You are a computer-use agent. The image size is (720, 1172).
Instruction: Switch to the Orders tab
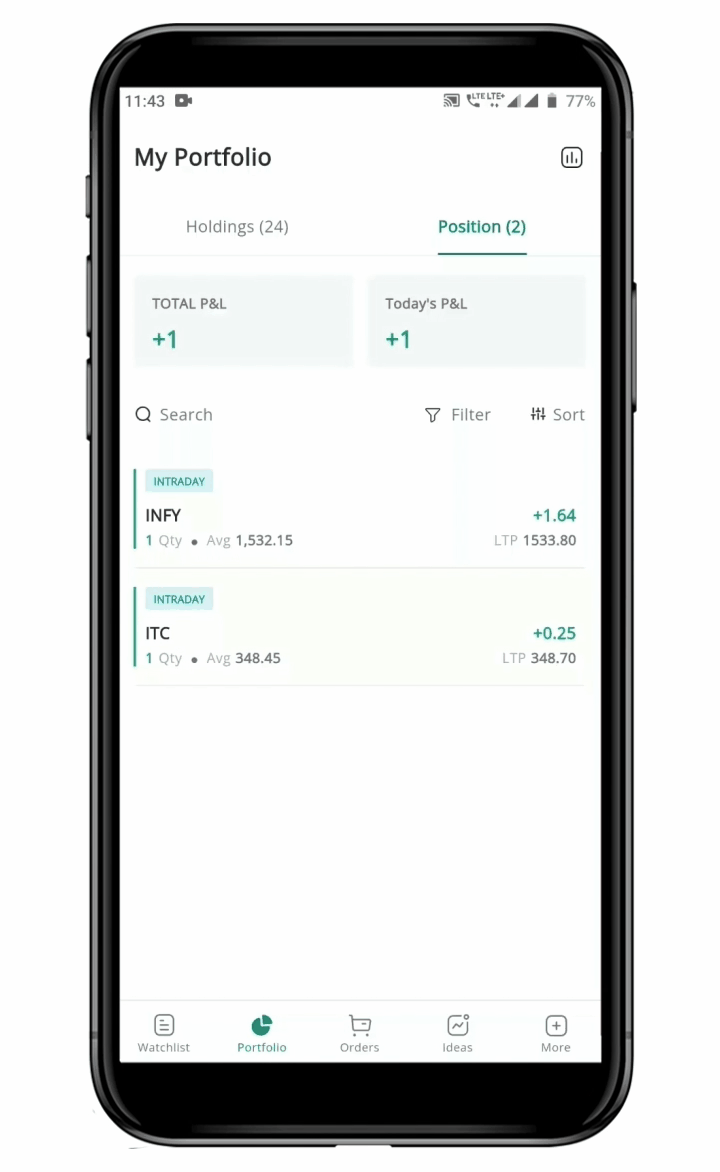pyautogui.click(x=359, y=1033)
